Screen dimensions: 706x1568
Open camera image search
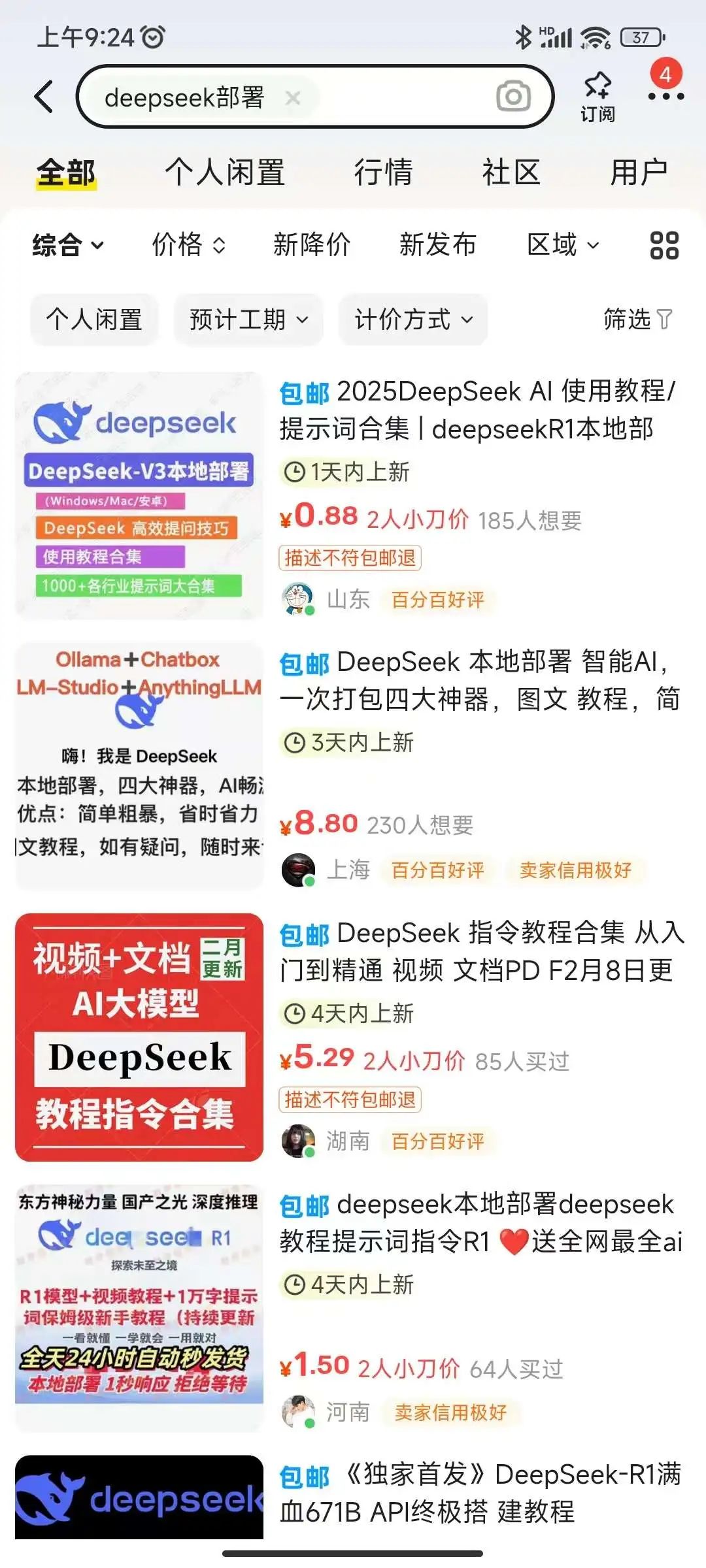pyautogui.click(x=513, y=97)
